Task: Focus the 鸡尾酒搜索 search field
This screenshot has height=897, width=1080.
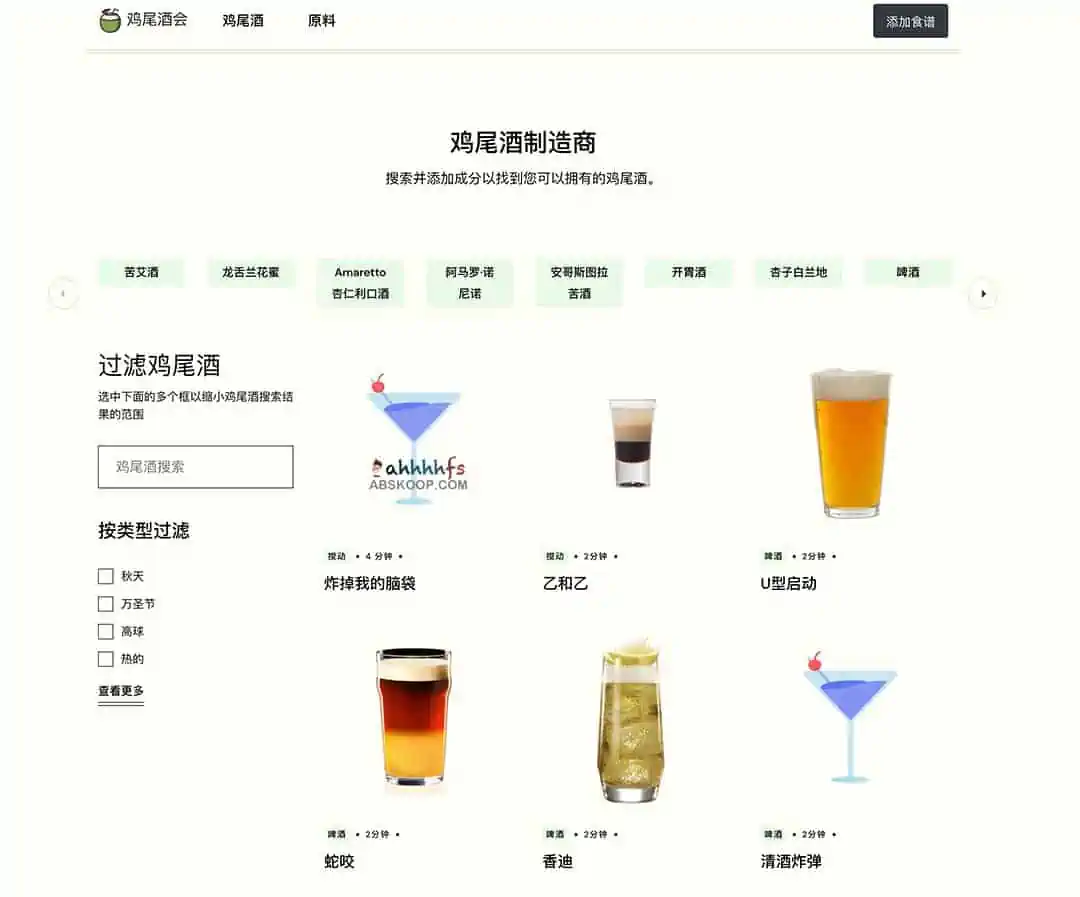Action: (x=195, y=467)
